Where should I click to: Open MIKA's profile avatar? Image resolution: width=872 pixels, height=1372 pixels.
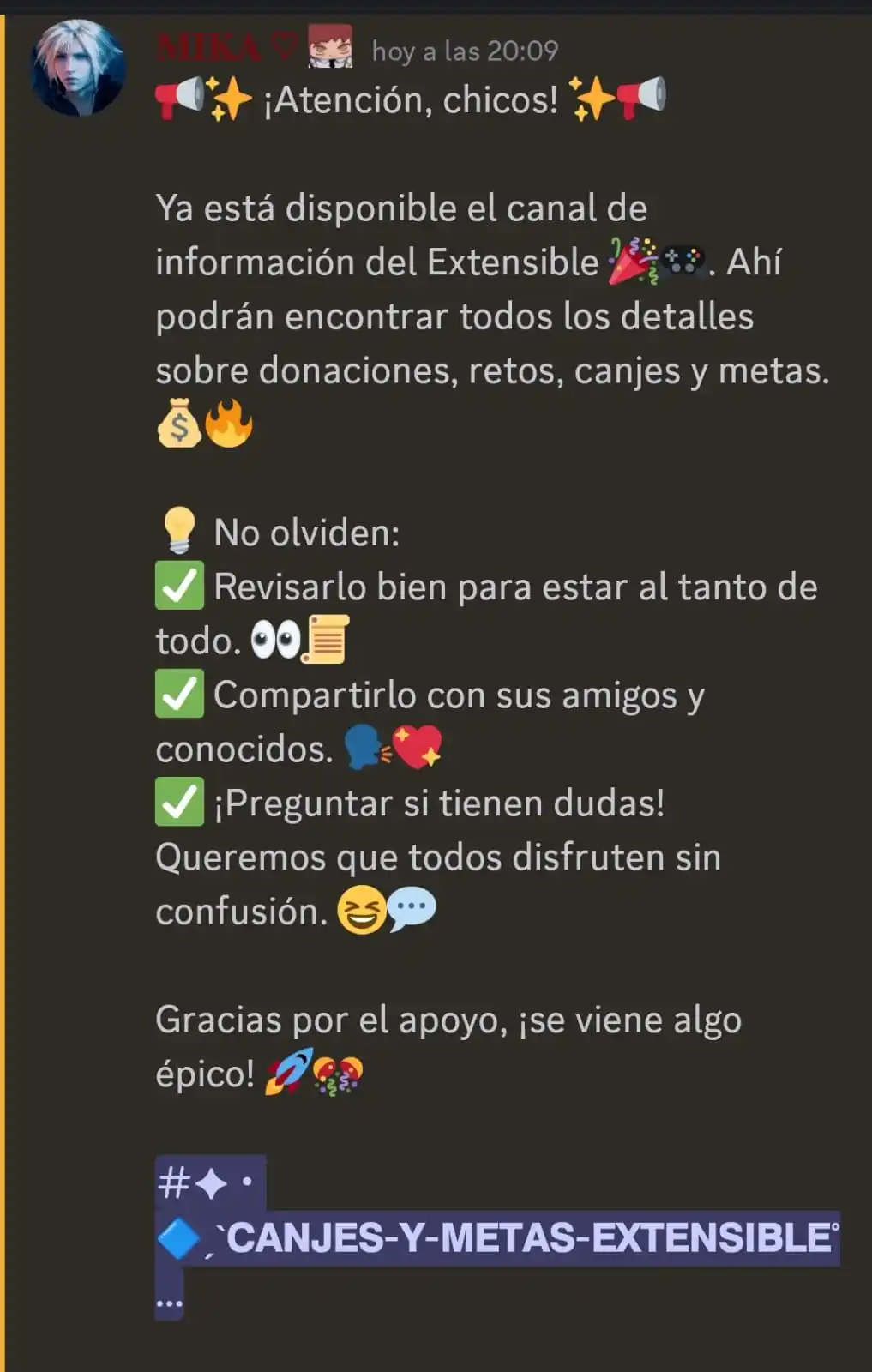pyautogui.click(x=78, y=69)
